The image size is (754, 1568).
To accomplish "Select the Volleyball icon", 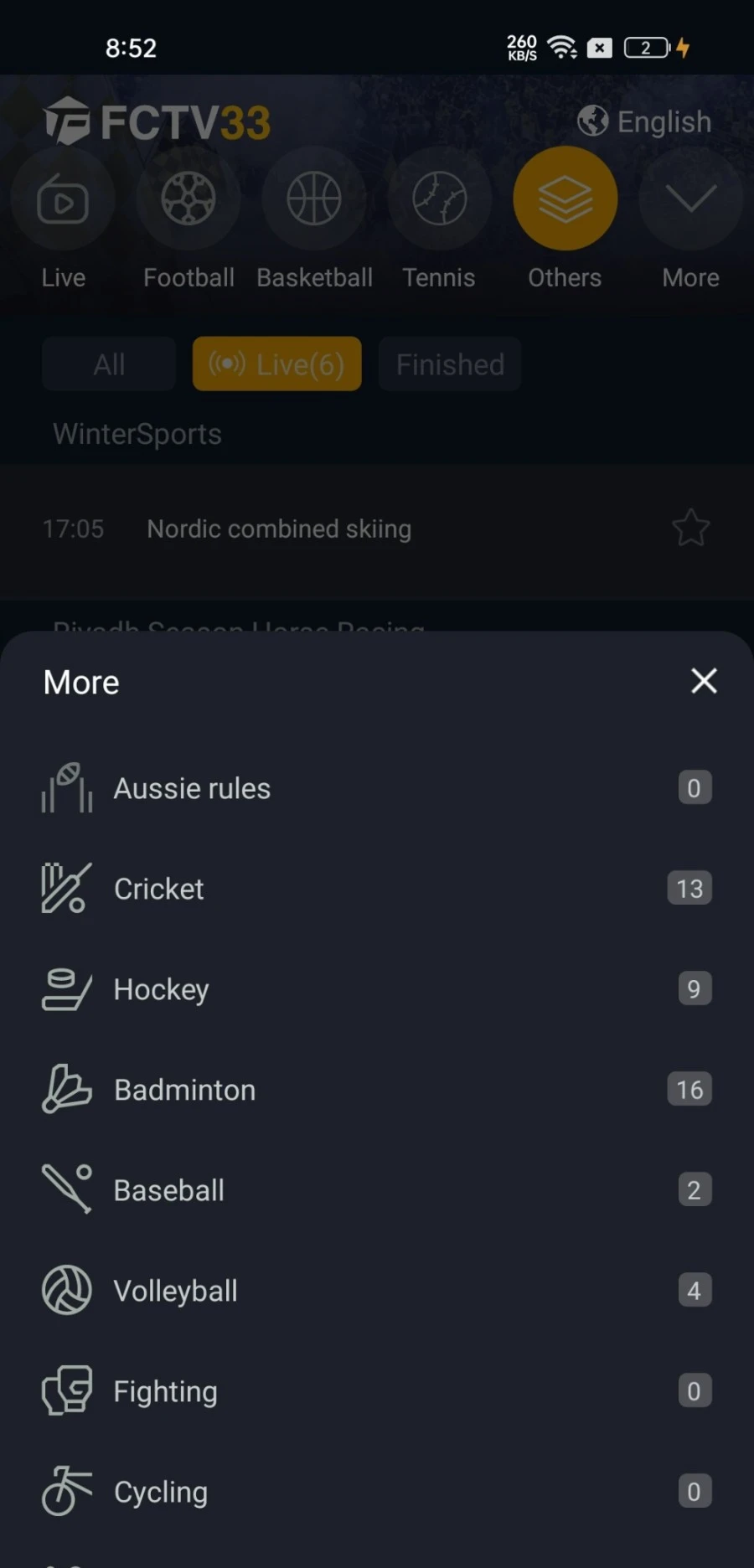I will tap(65, 1290).
